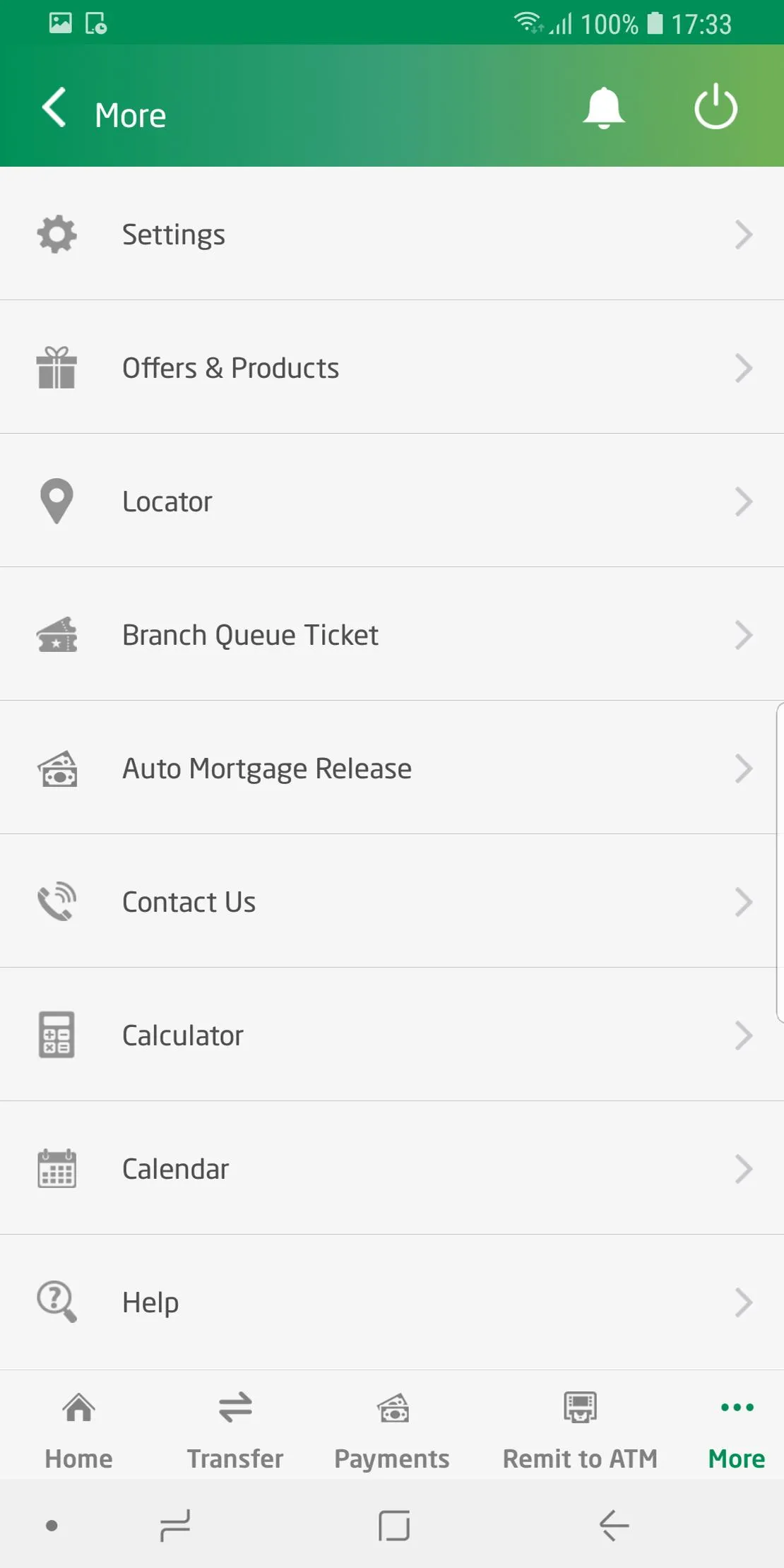
Task: Tap the system back button
Action: coord(614,1526)
